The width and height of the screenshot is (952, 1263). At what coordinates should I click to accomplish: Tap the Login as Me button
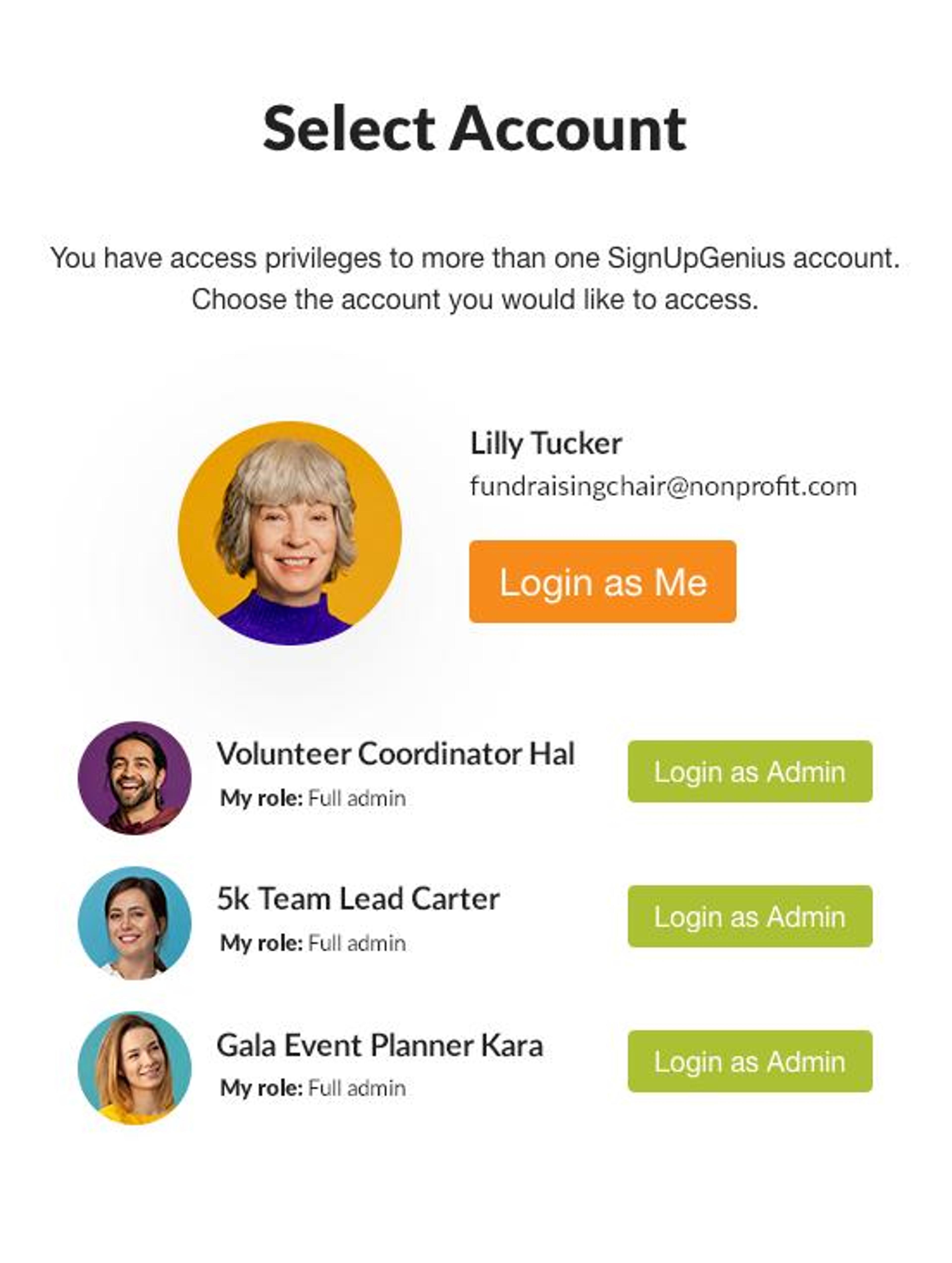602,581
